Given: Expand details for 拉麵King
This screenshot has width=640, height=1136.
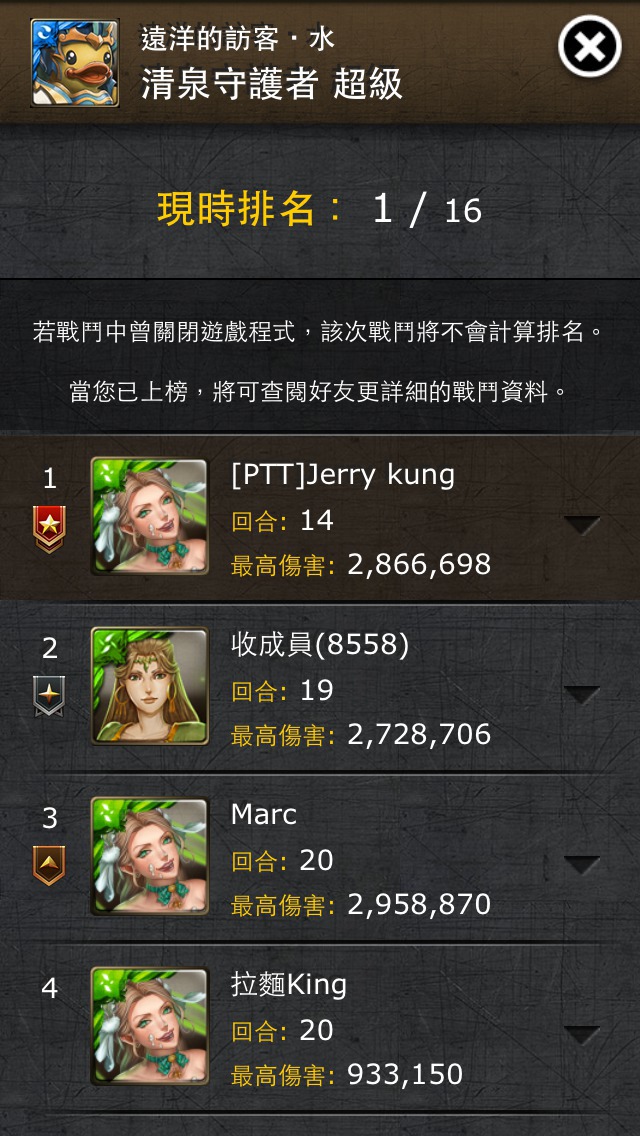Looking at the screenshot, I should 582,1035.
